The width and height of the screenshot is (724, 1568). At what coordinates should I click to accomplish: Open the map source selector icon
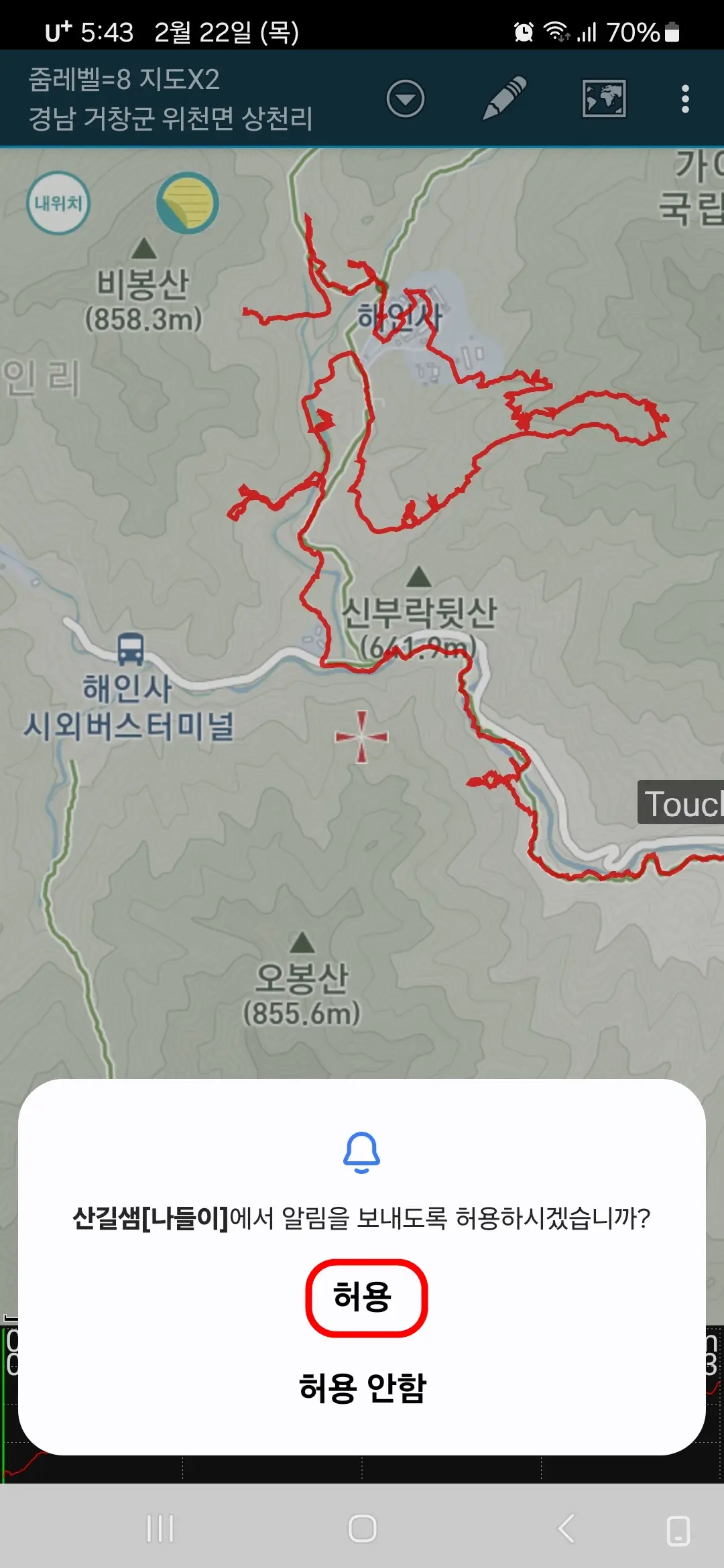605,97
